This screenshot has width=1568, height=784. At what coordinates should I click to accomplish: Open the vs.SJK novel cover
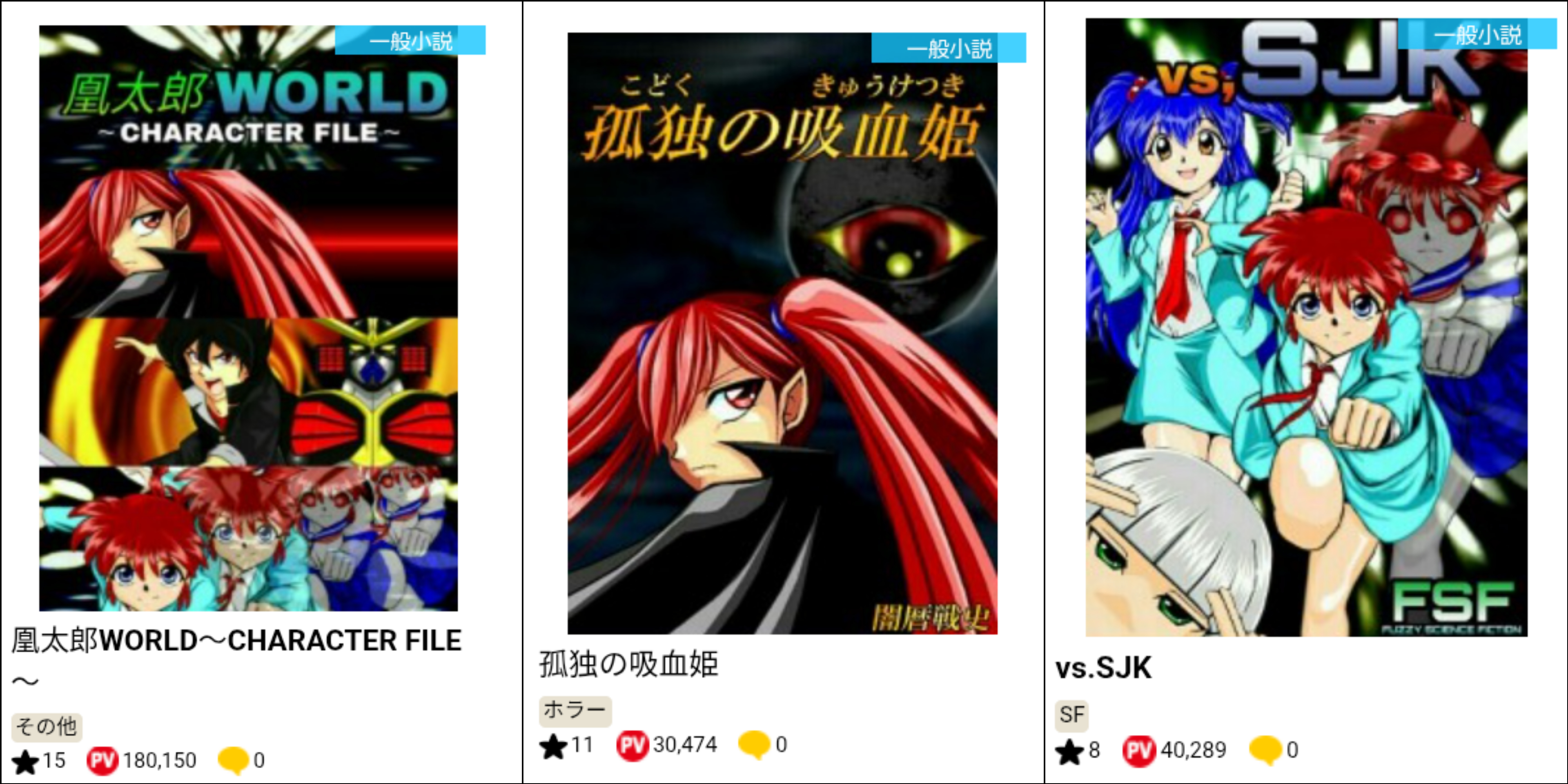pyautogui.click(x=1306, y=327)
